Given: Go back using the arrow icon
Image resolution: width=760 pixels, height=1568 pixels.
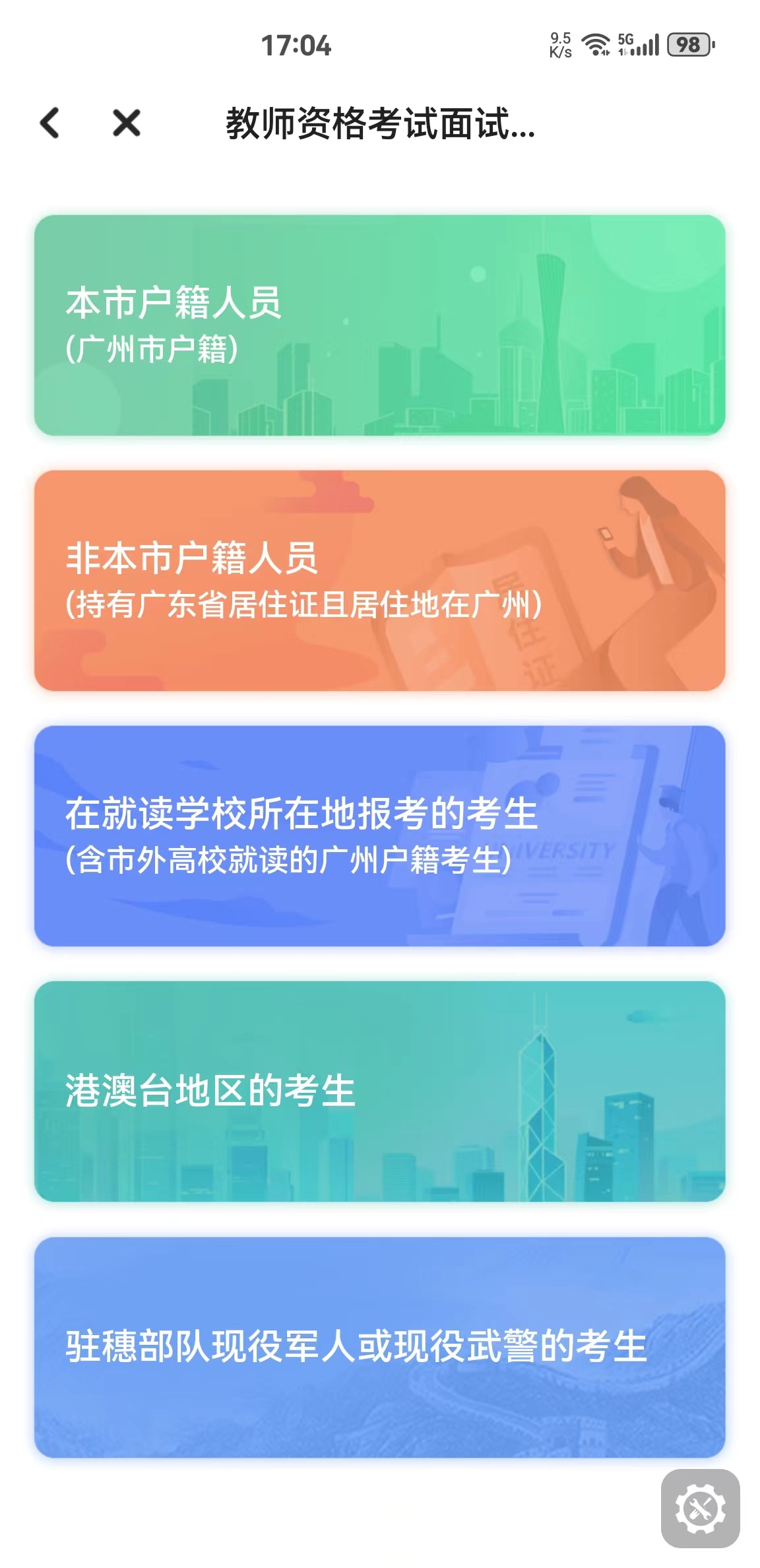Looking at the screenshot, I should pos(50,123).
